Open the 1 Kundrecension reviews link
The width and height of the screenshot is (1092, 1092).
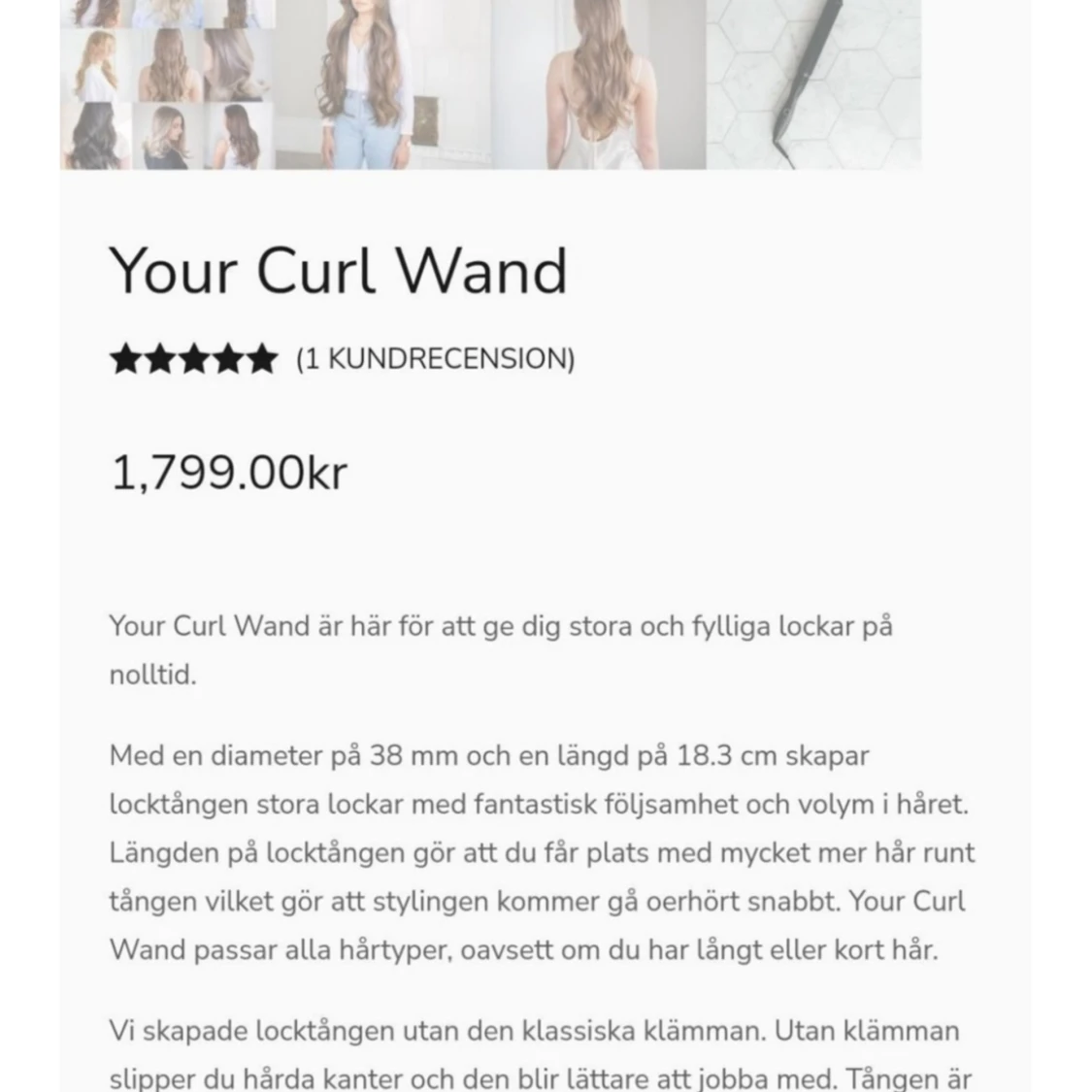click(x=435, y=359)
